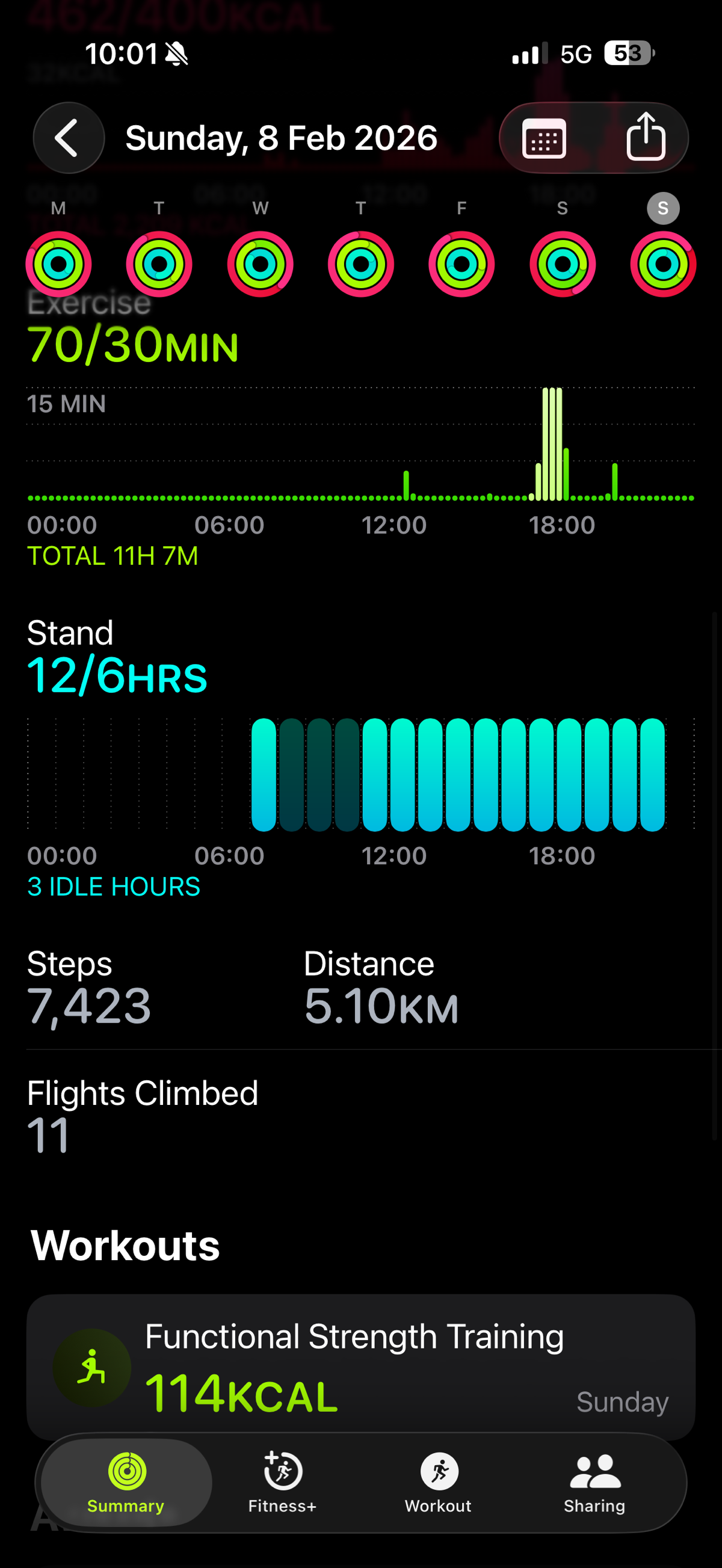Screen dimensions: 722x1568
Task: Select Friday's activity rings
Action: coord(461,264)
